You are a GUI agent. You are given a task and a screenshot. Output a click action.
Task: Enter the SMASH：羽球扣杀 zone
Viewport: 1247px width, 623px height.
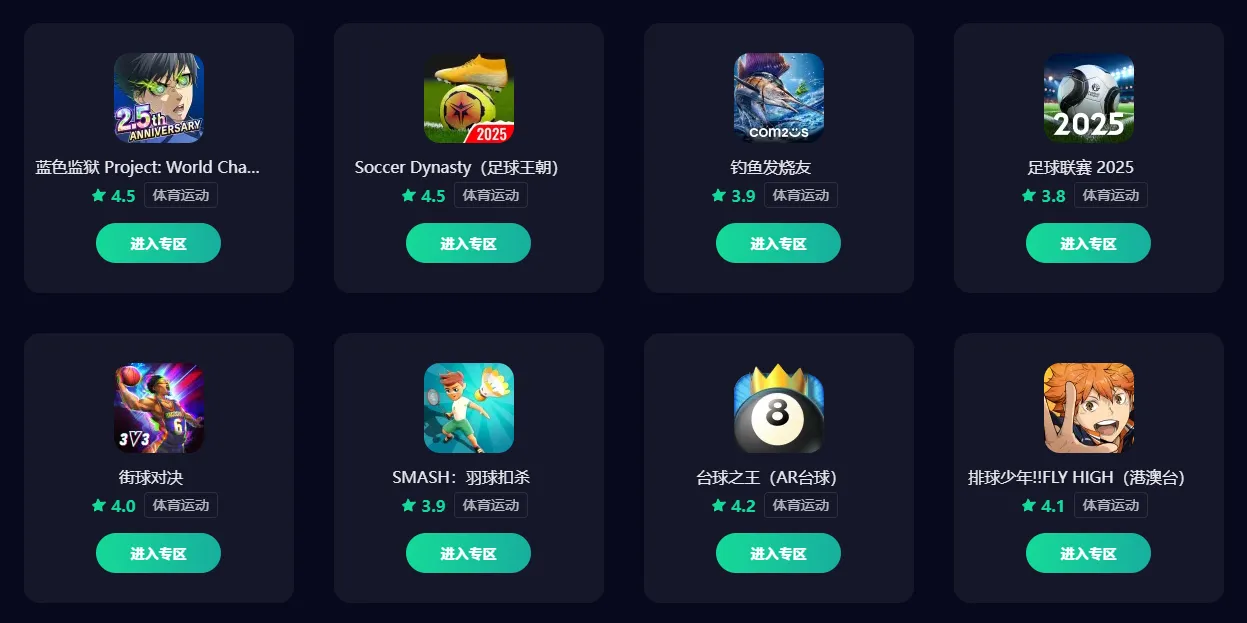(468, 553)
